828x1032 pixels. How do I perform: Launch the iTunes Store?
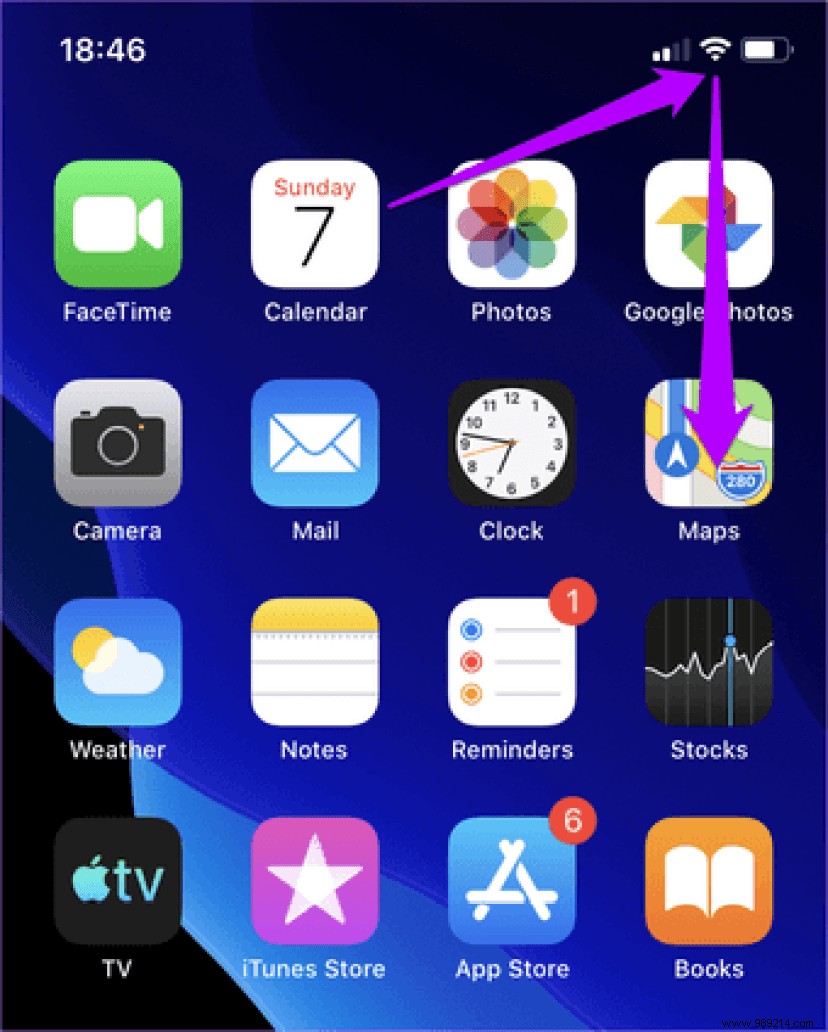pos(315,879)
